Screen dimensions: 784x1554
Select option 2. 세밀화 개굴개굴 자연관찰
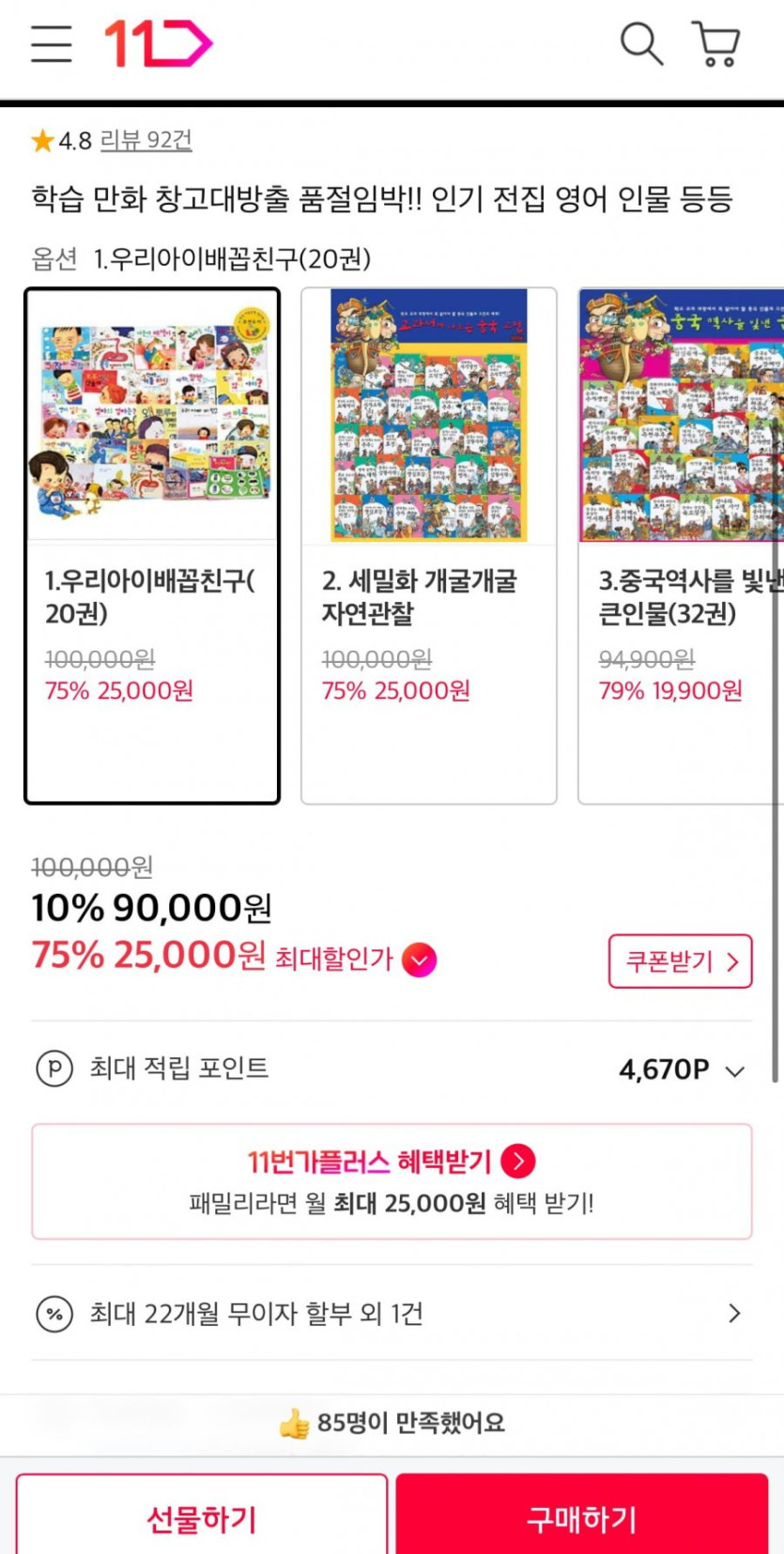(x=429, y=545)
